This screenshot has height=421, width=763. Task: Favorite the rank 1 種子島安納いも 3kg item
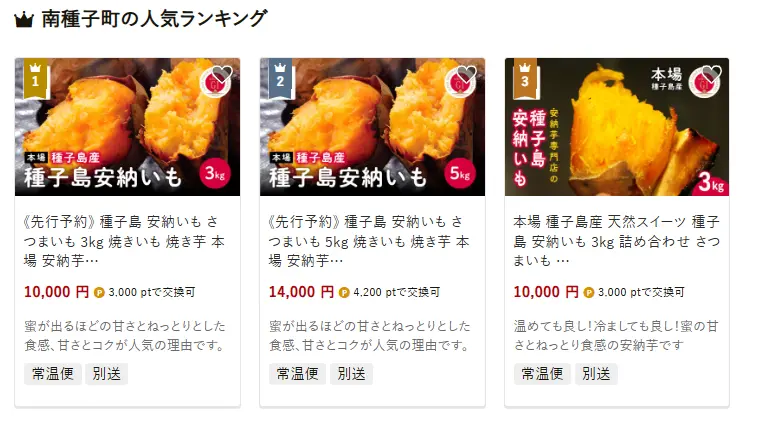(x=221, y=76)
